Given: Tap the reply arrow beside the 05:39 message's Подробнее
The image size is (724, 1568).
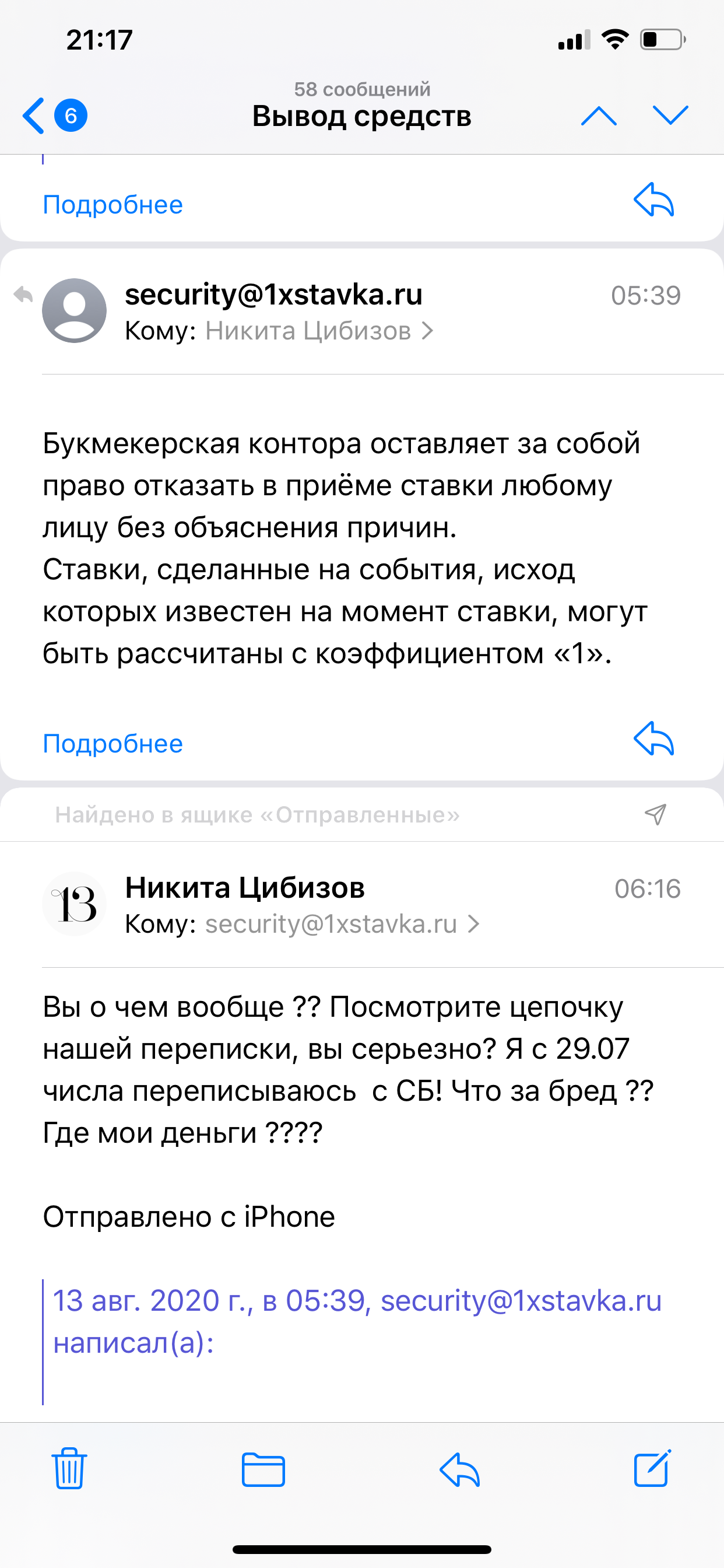Looking at the screenshot, I should [x=654, y=739].
